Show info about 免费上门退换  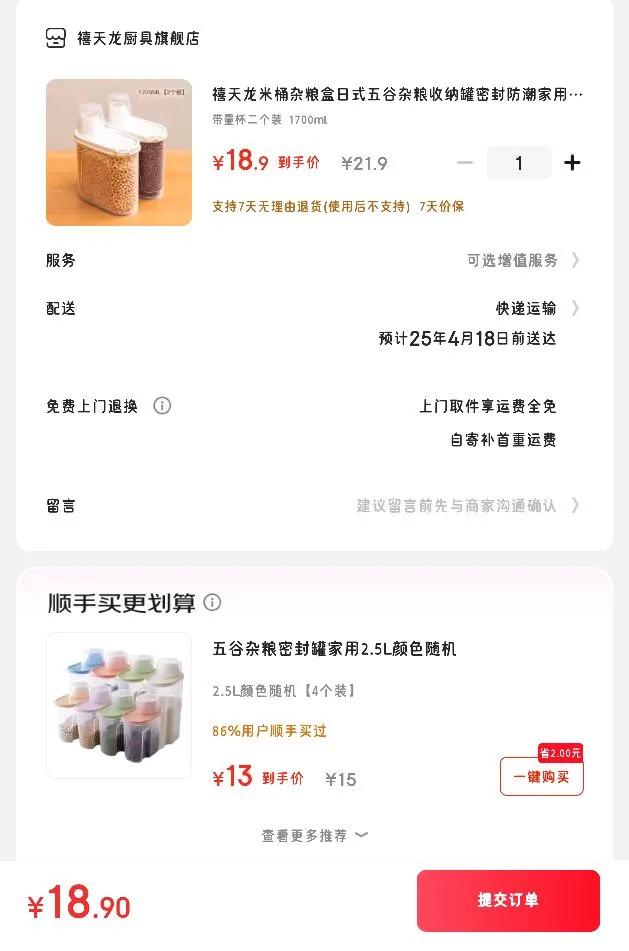point(162,406)
